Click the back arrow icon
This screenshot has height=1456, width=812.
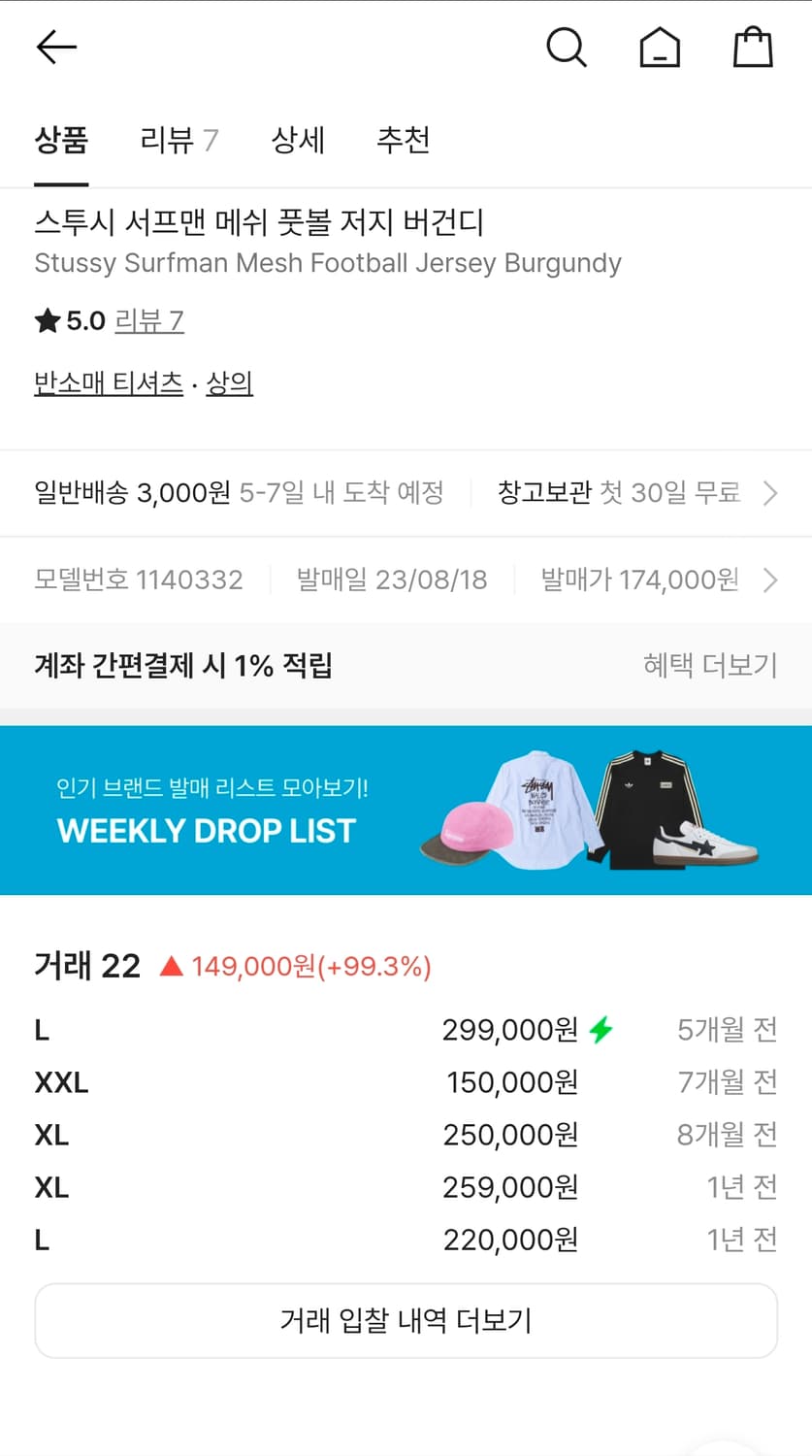(x=55, y=46)
